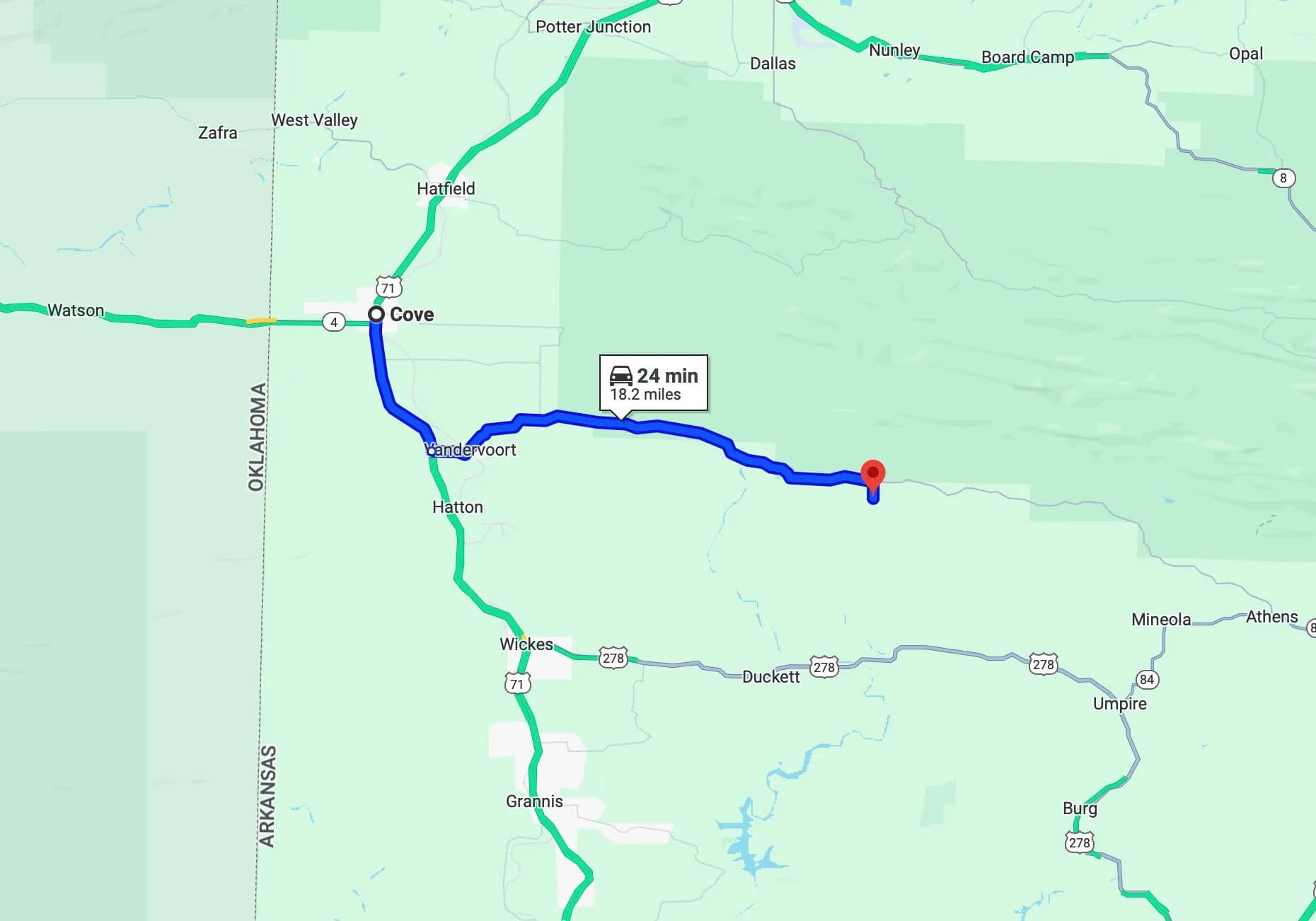This screenshot has width=1316, height=921.
Task: Tap the Cove starting point marker
Action: tap(376, 314)
